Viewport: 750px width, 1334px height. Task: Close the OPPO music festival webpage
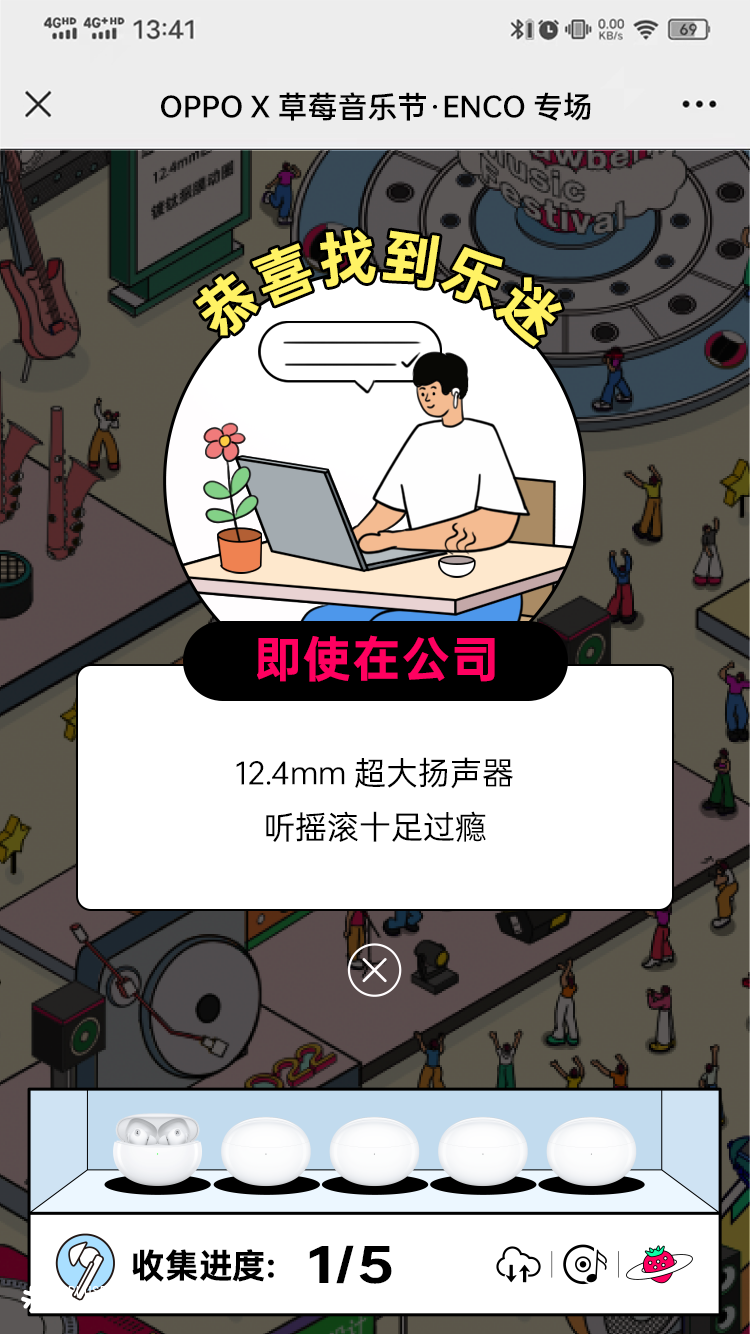(38, 105)
